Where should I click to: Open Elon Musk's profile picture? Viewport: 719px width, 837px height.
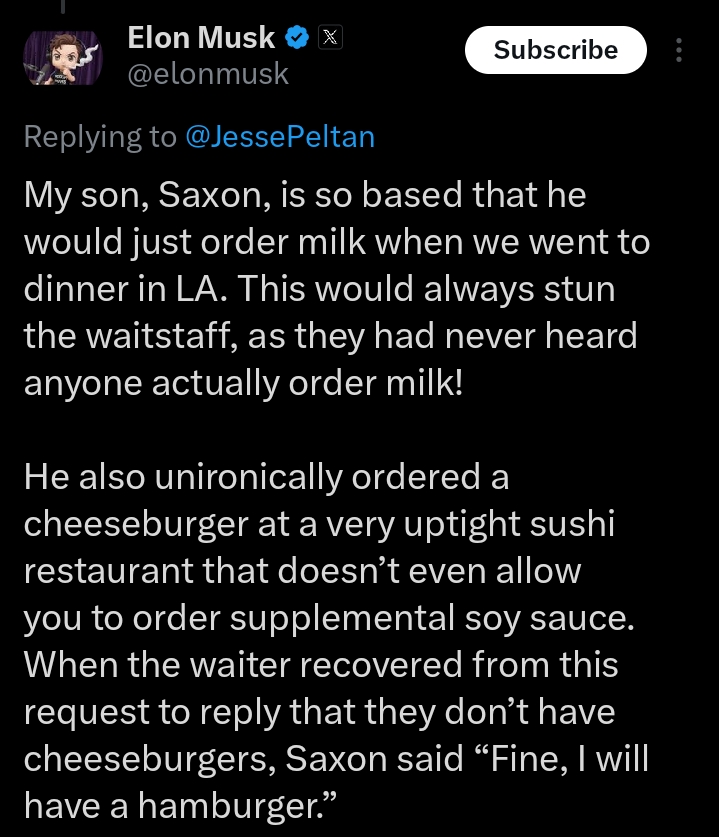coord(62,58)
